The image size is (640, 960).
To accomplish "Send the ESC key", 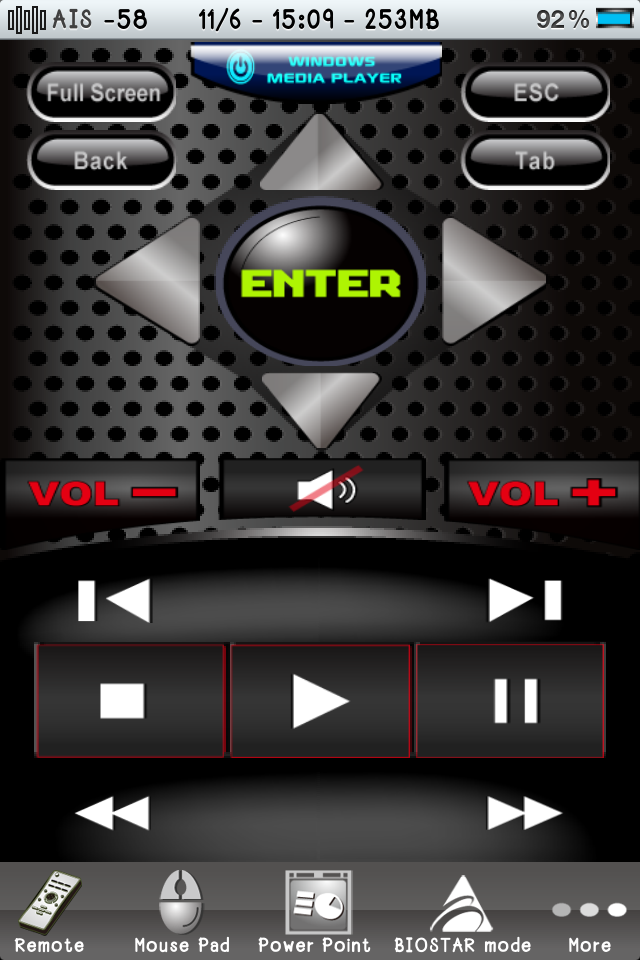I will tap(536, 93).
